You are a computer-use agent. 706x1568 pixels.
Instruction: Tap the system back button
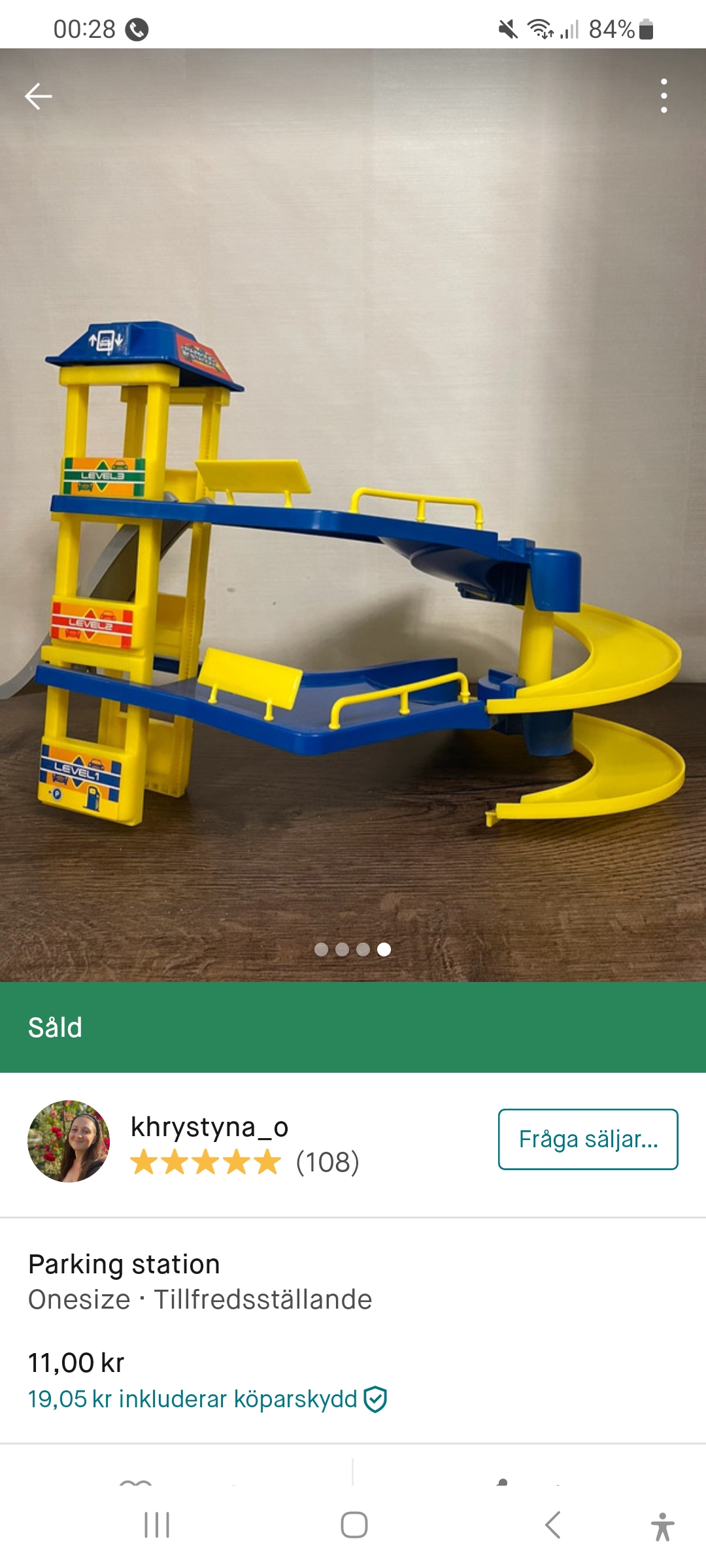click(x=552, y=1525)
